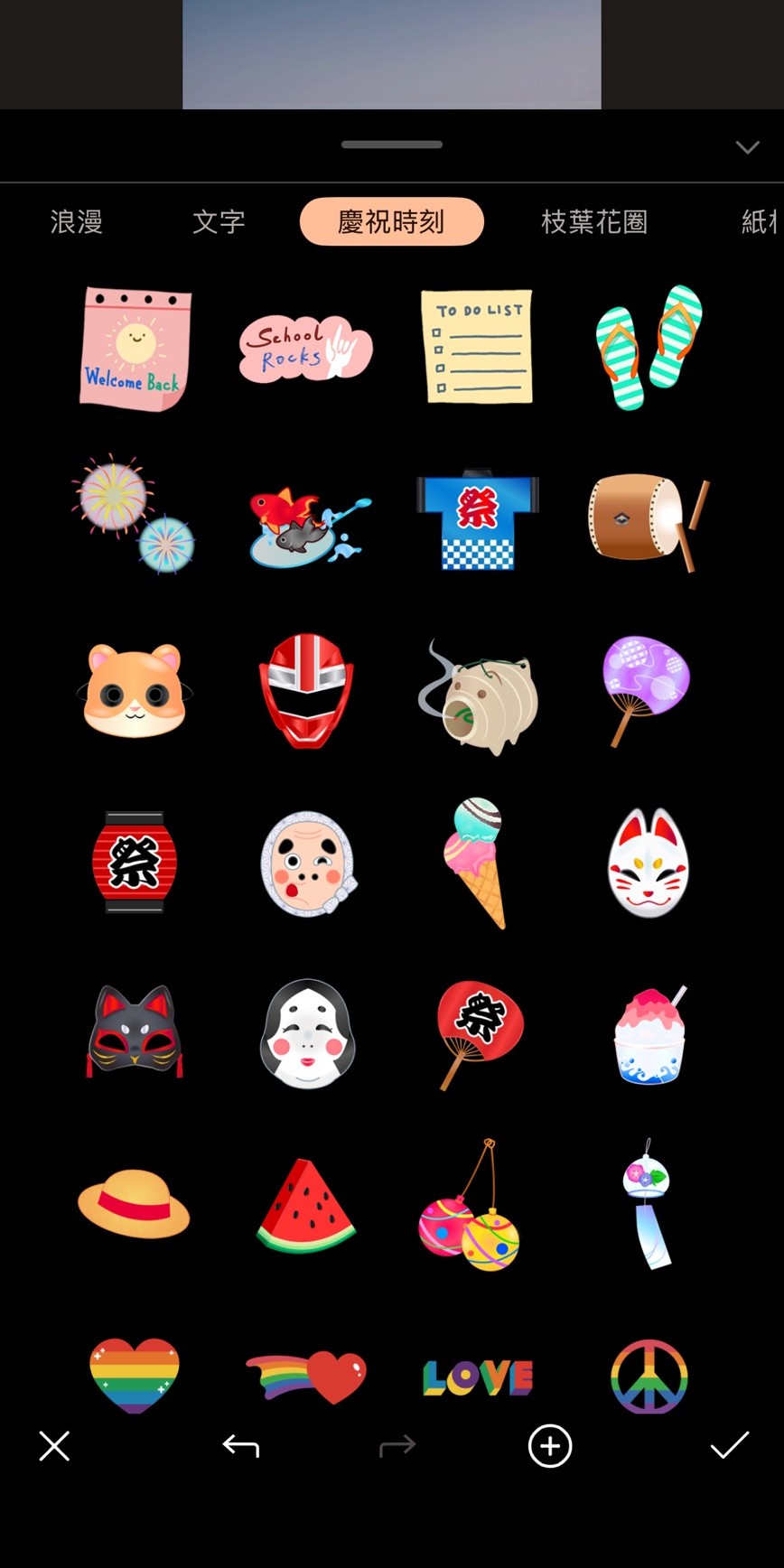Add the red paper lantern sticker

click(x=135, y=863)
